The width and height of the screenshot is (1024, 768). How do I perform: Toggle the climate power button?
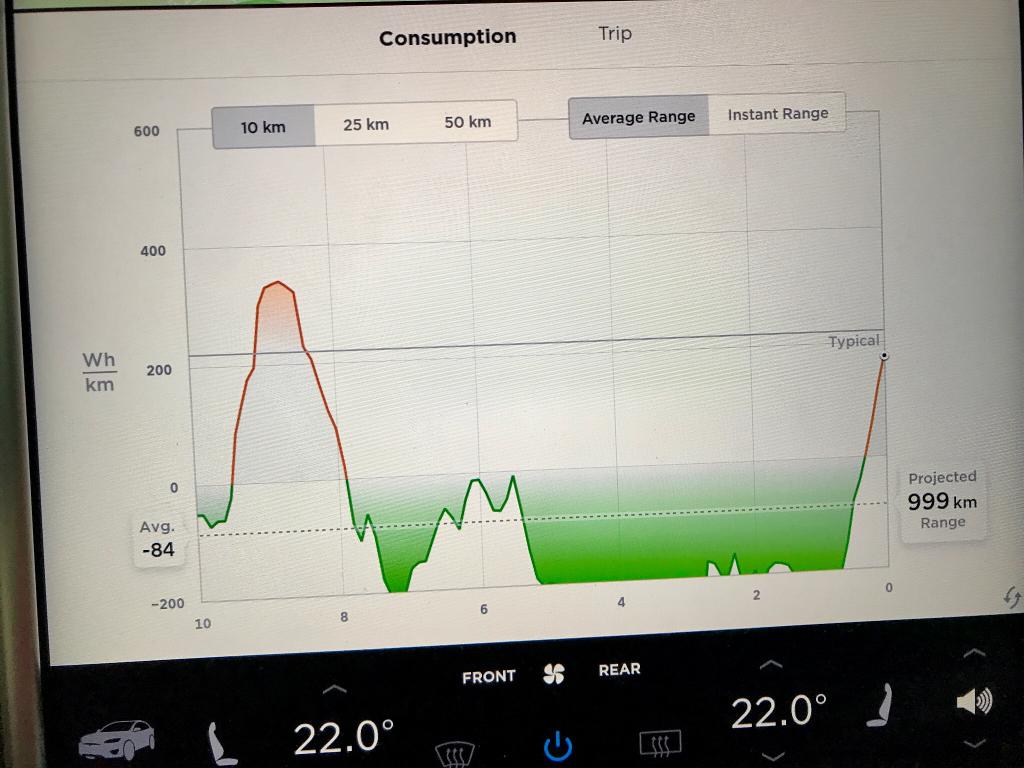point(557,745)
